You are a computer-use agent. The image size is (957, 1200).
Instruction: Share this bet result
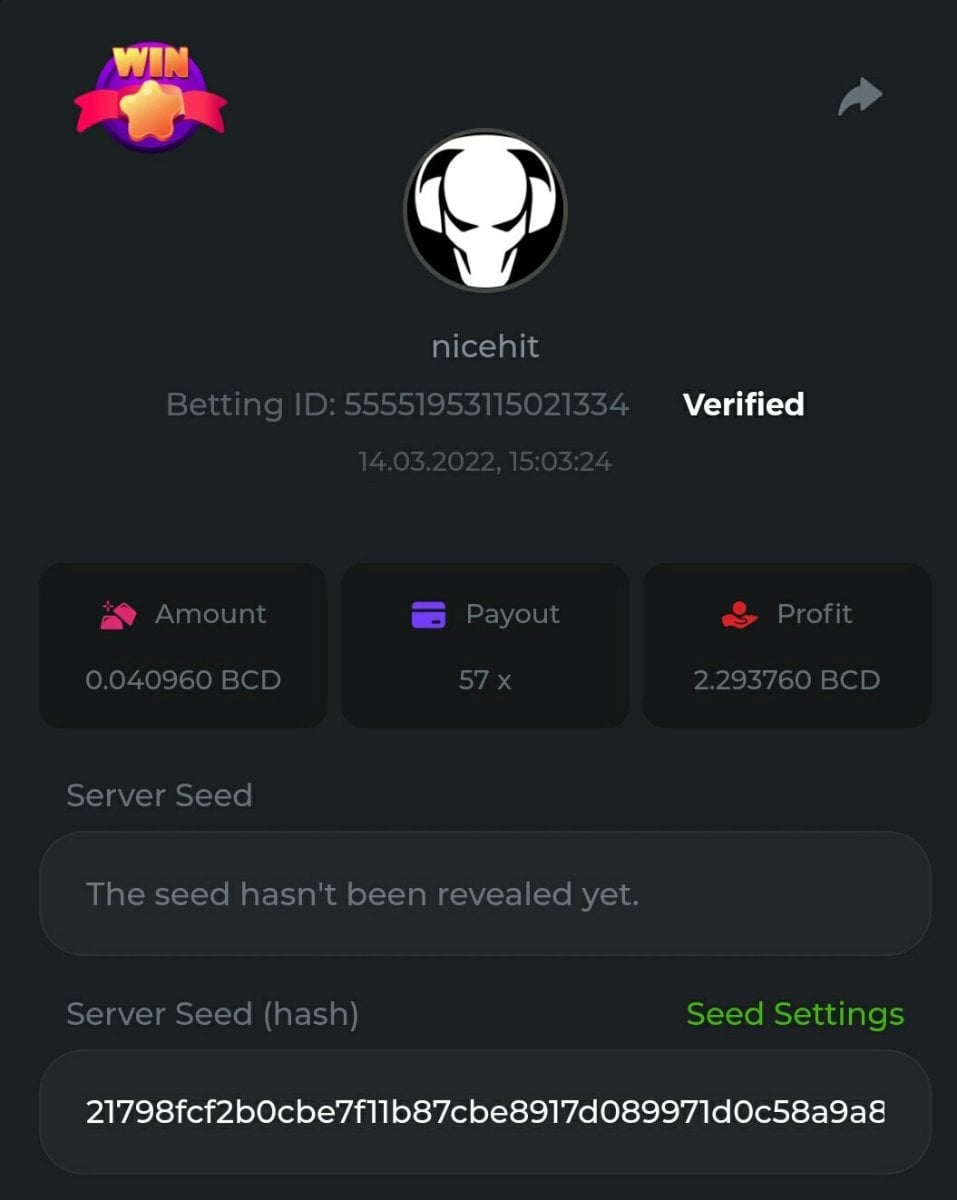[859, 97]
